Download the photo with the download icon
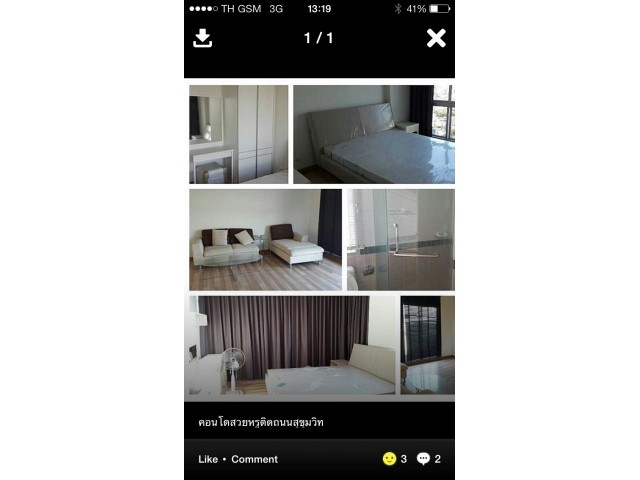The width and height of the screenshot is (640, 480). click(202, 38)
